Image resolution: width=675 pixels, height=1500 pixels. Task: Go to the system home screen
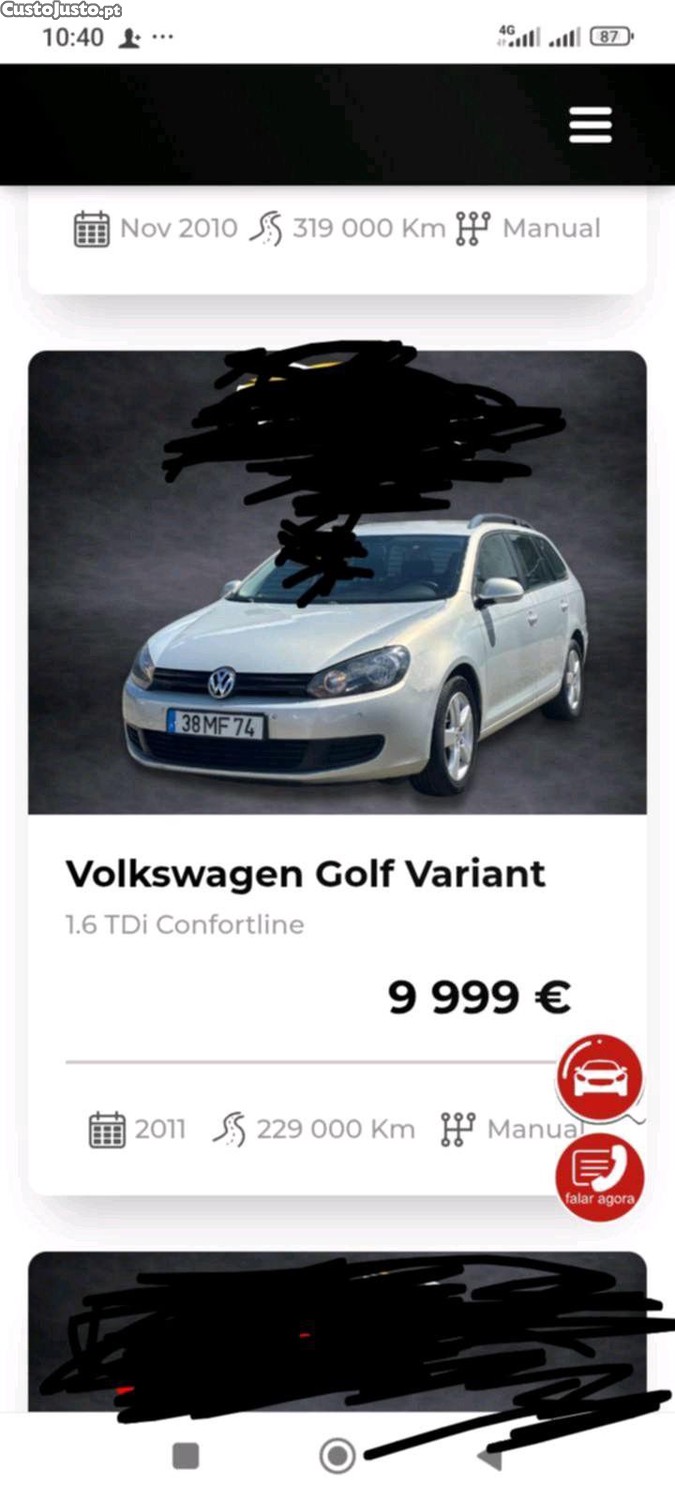tap(337, 1456)
